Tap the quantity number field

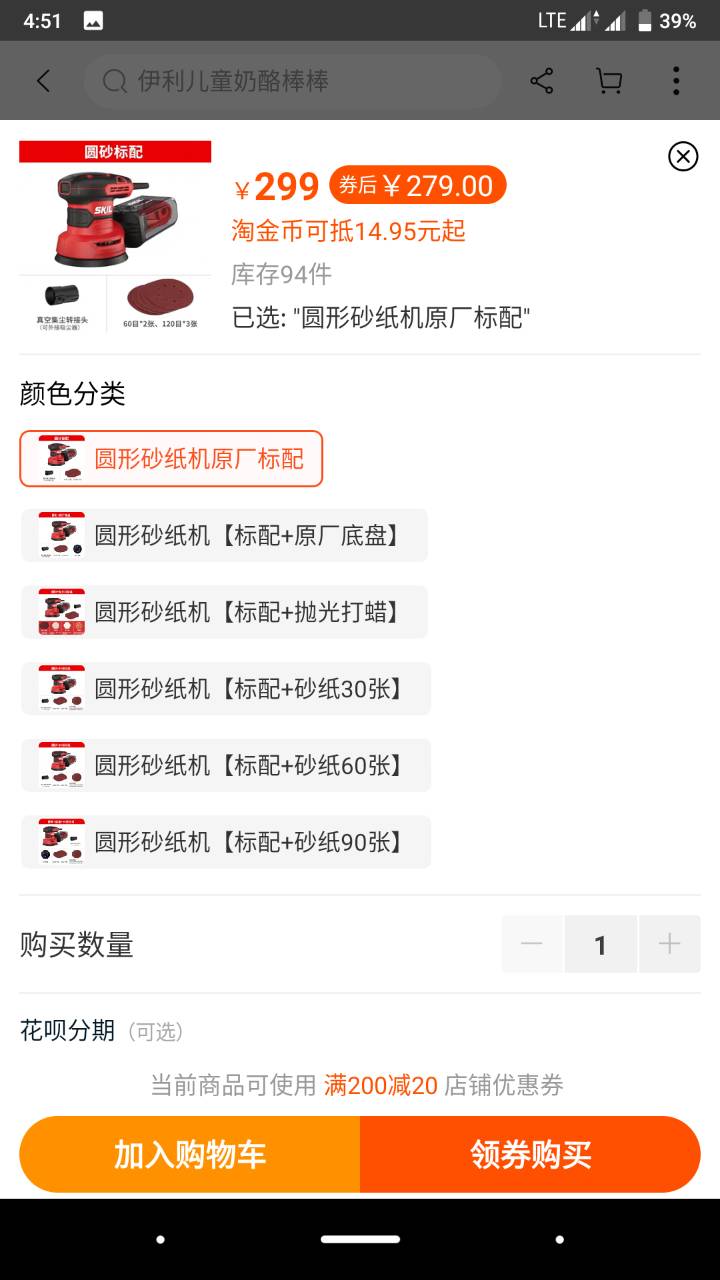click(x=601, y=944)
